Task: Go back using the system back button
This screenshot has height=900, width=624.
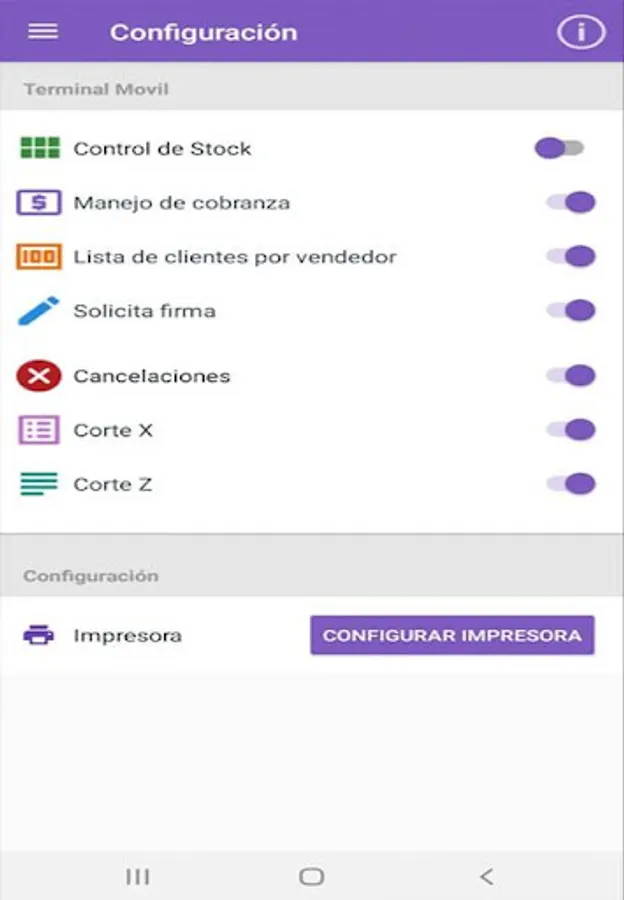Action: pos(486,877)
